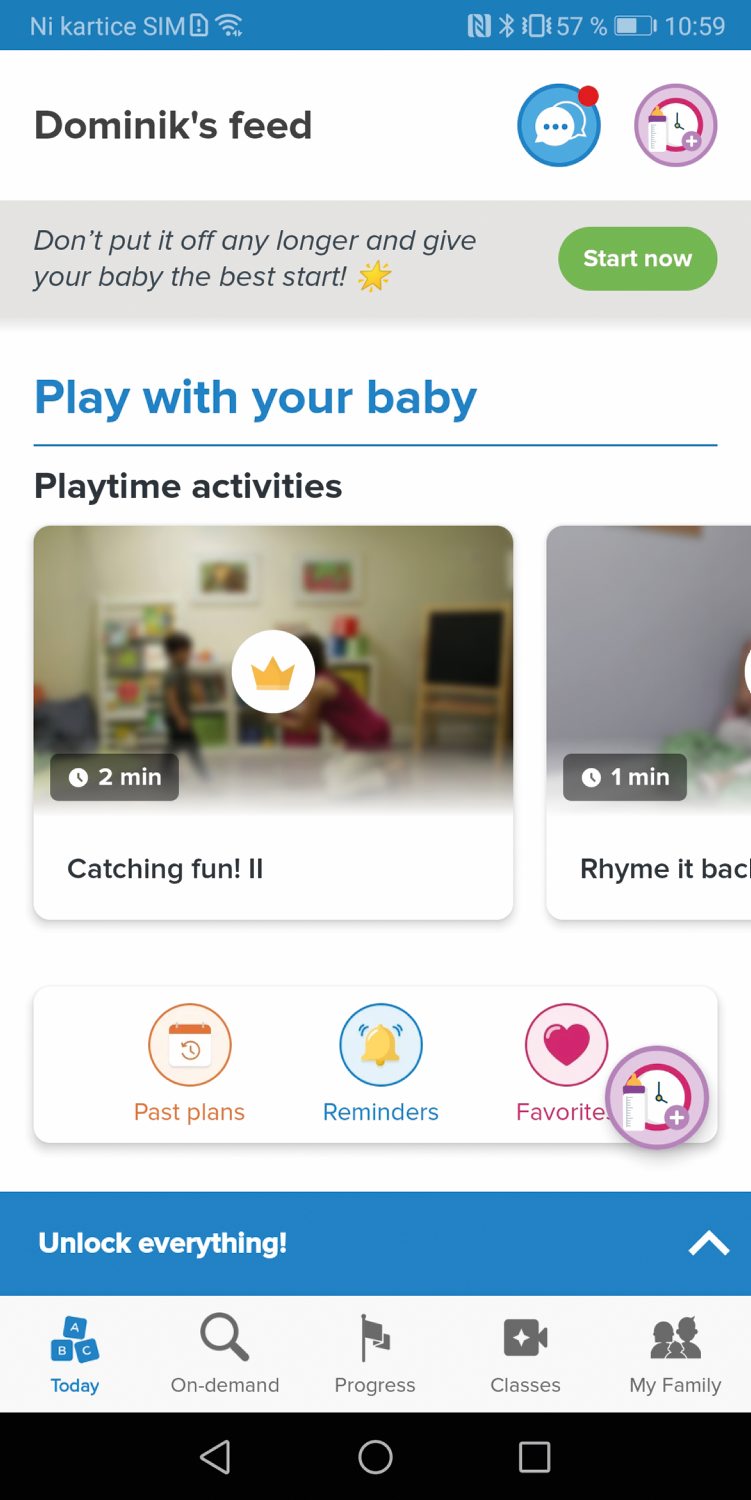Switch to the Classes tab
Screen dimensions: 751x1500
point(525,1355)
